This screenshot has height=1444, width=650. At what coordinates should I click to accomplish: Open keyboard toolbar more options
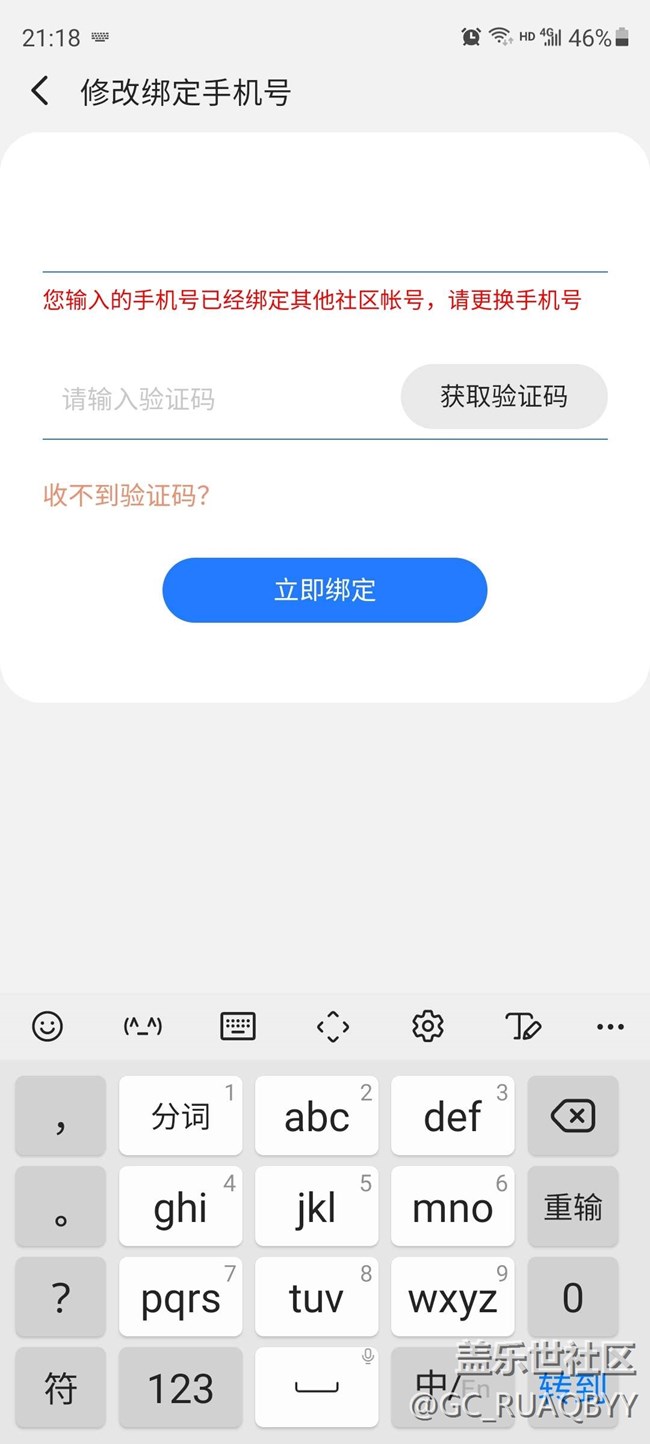point(610,1026)
